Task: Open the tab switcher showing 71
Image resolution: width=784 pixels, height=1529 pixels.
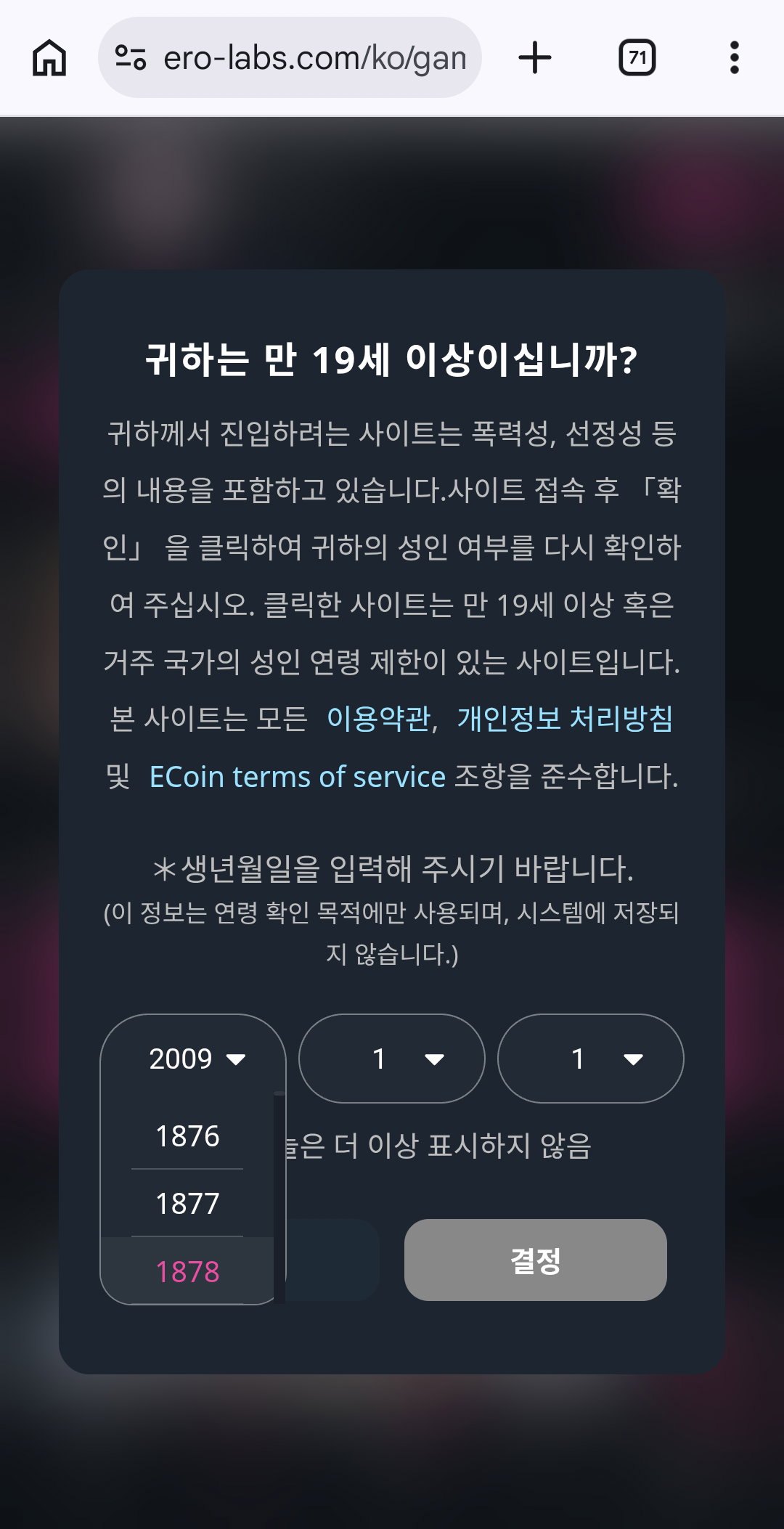Action: coord(637,57)
